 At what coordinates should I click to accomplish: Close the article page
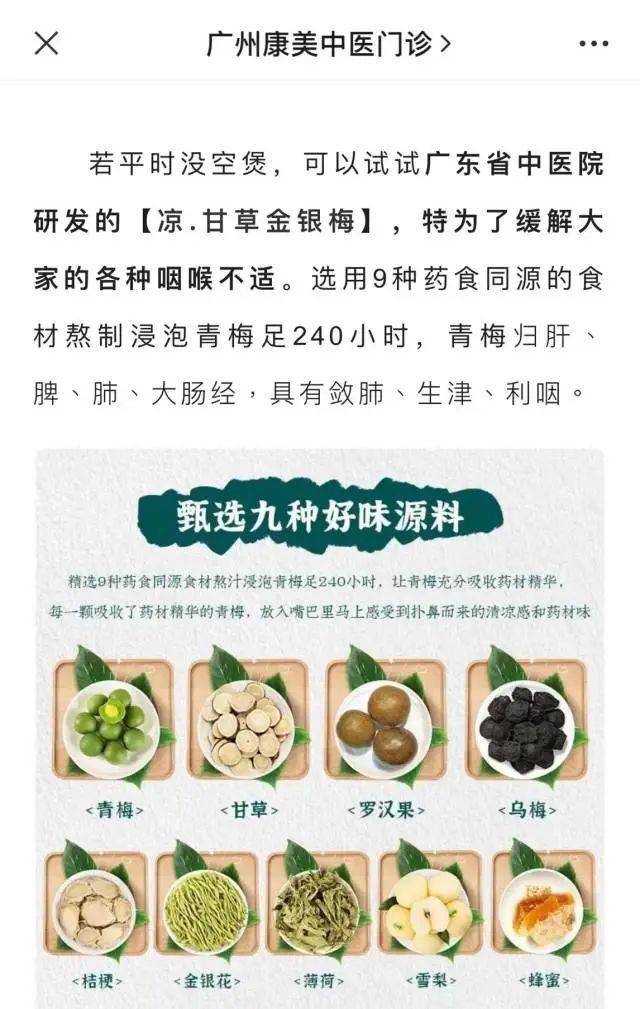(x=46, y=43)
